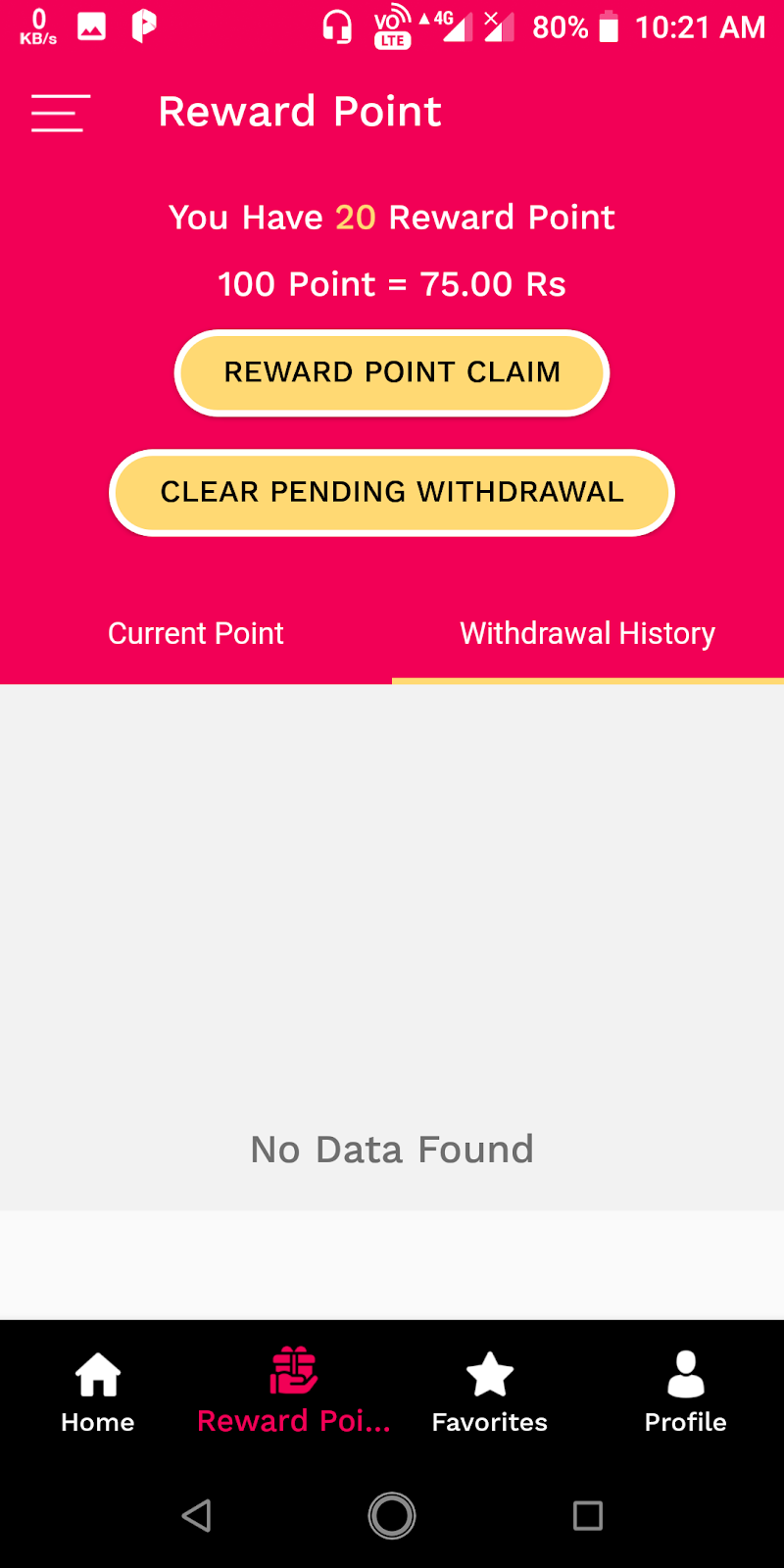
Task: Open the hamburger drawer menu
Action: [61, 113]
